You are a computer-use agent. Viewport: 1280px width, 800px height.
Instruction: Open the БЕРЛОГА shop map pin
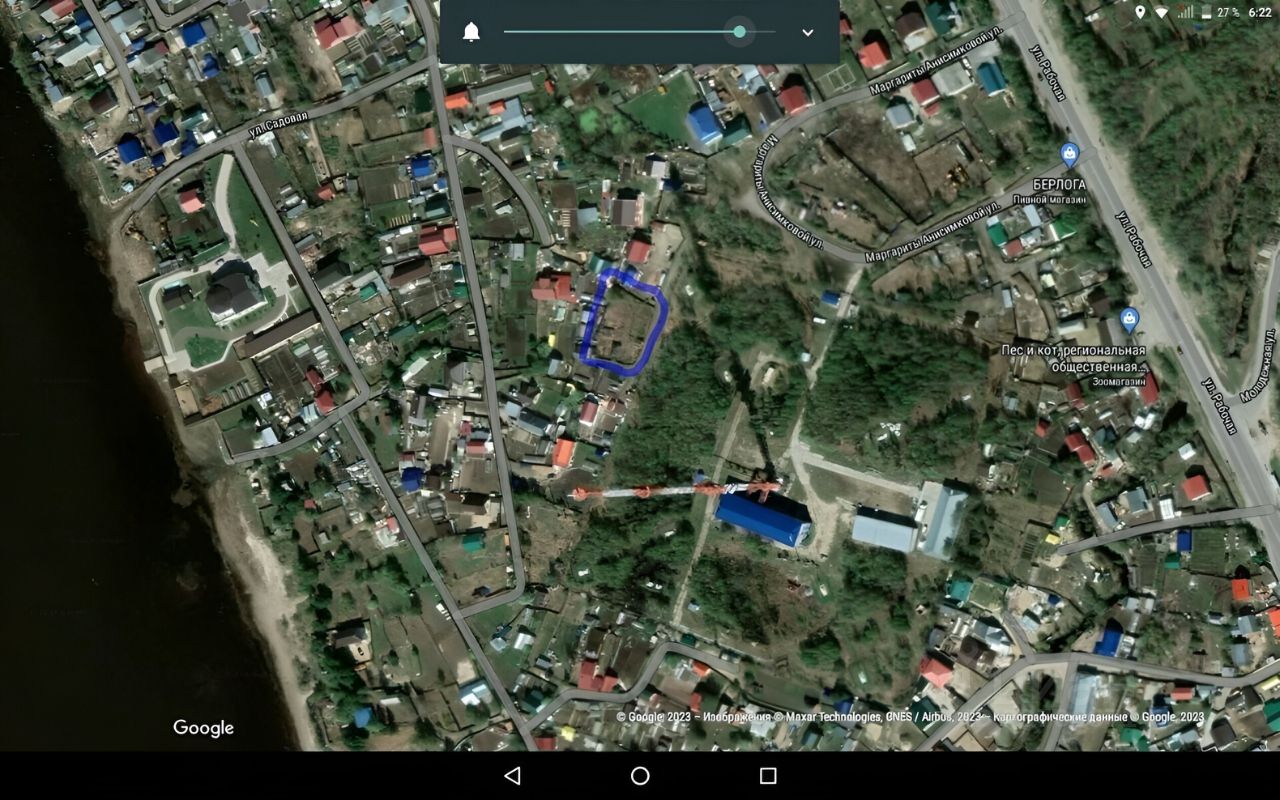(1070, 155)
